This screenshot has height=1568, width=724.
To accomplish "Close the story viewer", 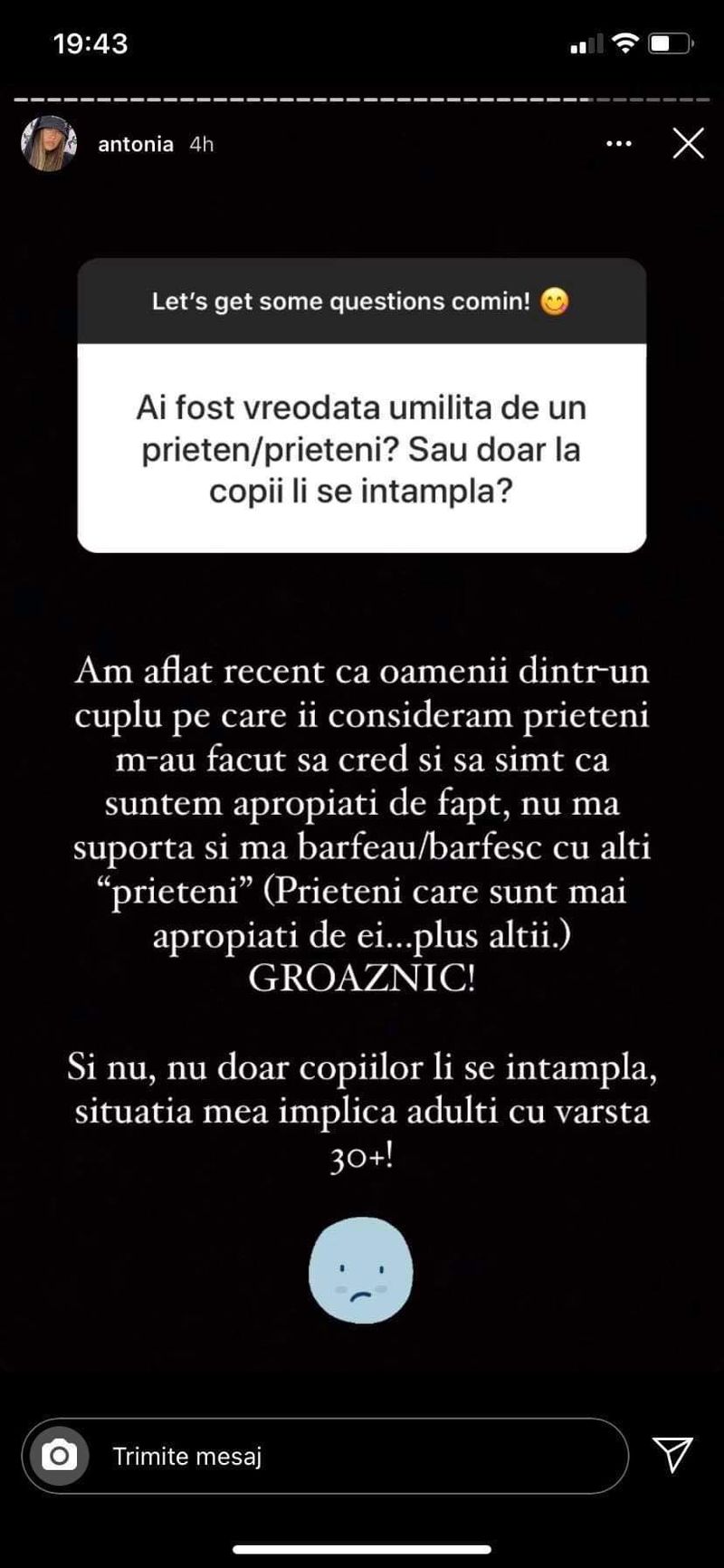I will tap(688, 144).
